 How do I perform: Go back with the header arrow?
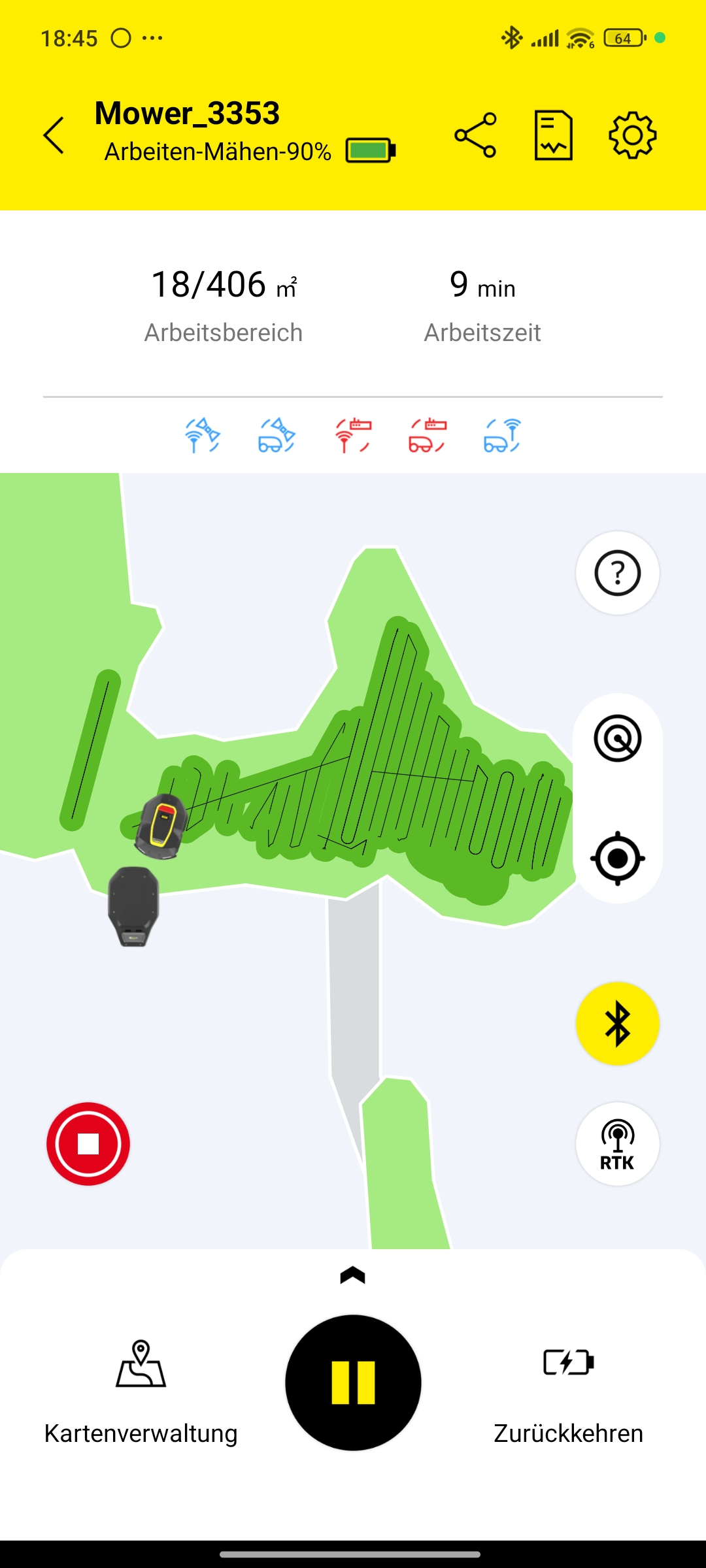pyautogui.click(x=54, y=135)
